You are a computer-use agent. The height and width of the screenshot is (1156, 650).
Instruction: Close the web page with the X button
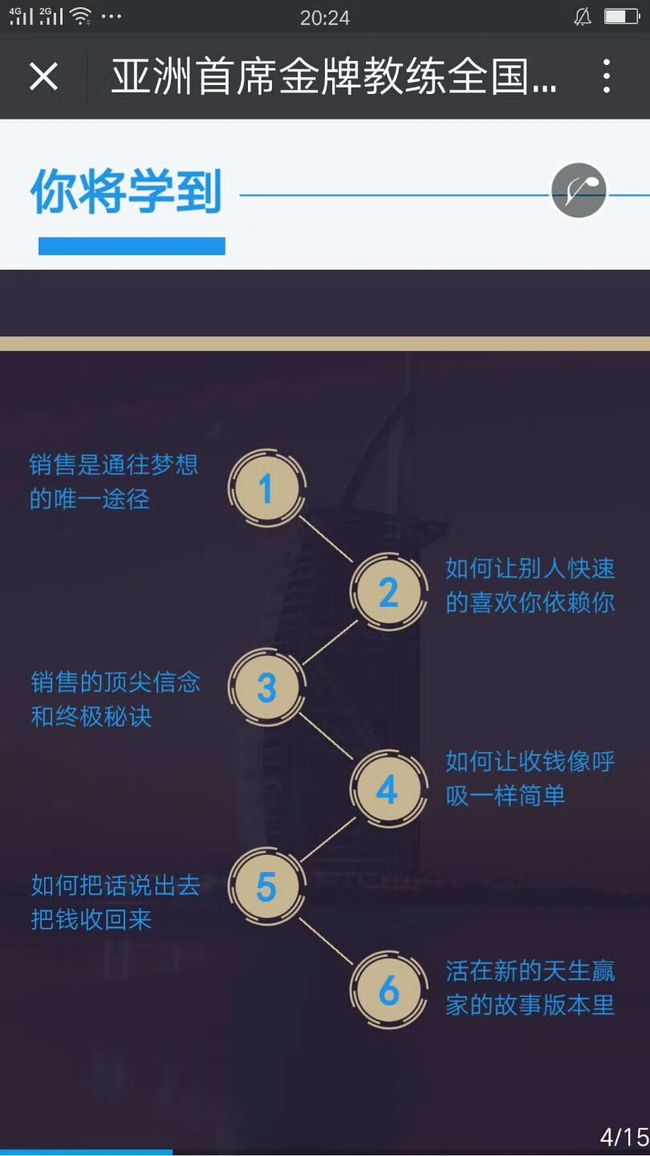(43, 76)
